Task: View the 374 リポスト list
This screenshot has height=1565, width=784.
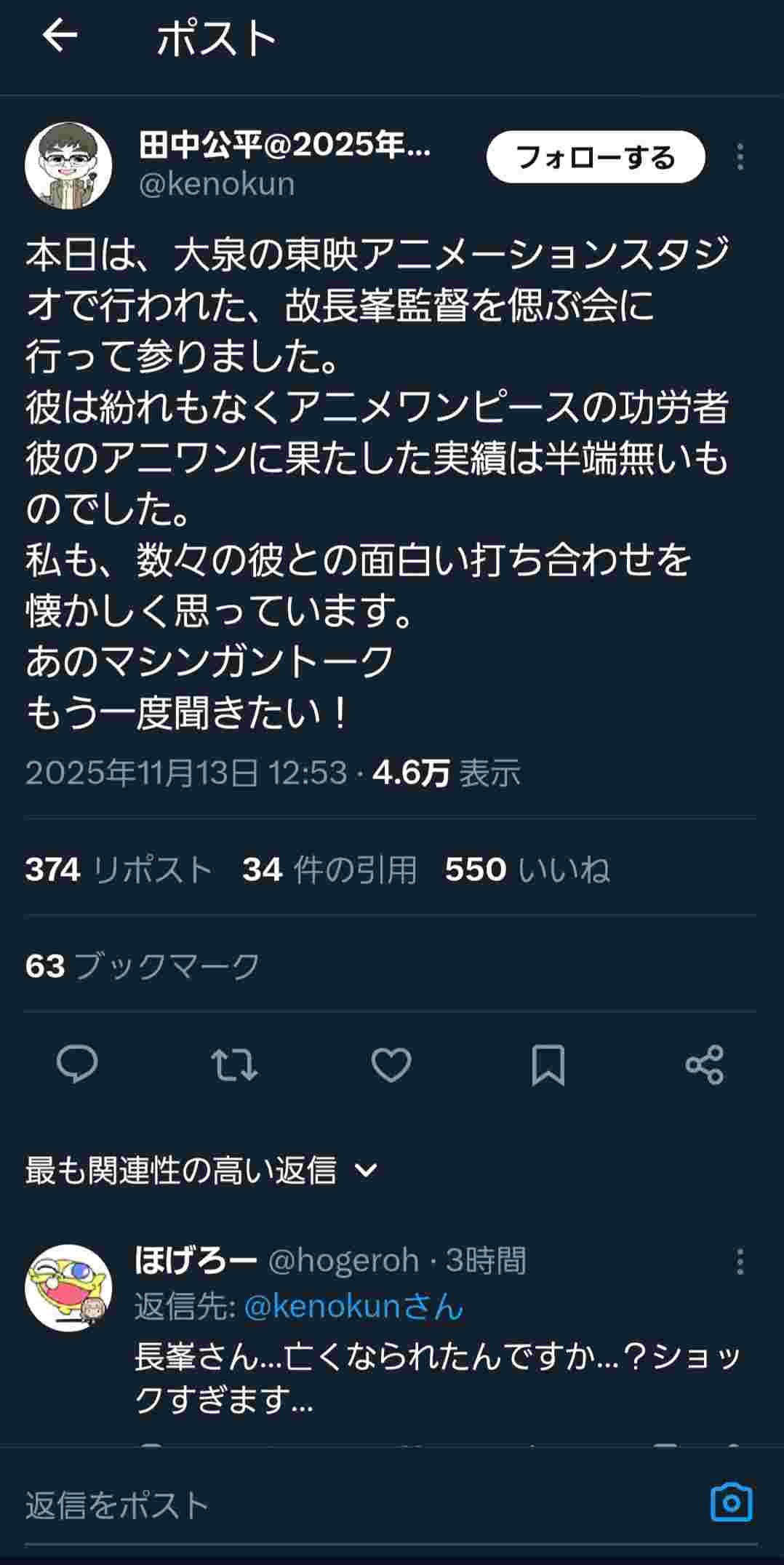Action: [x=119, y=869]
